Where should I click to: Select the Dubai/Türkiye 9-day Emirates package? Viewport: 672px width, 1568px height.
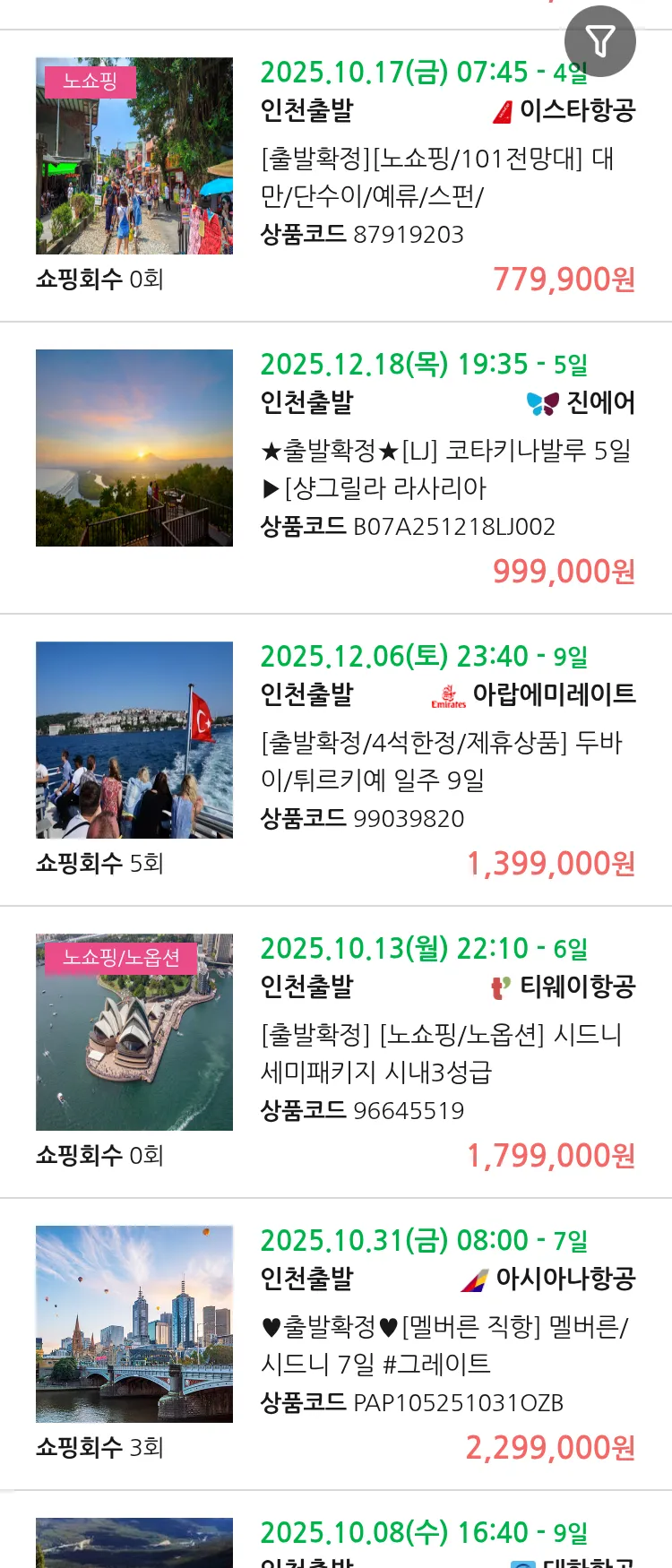[441, 761]
